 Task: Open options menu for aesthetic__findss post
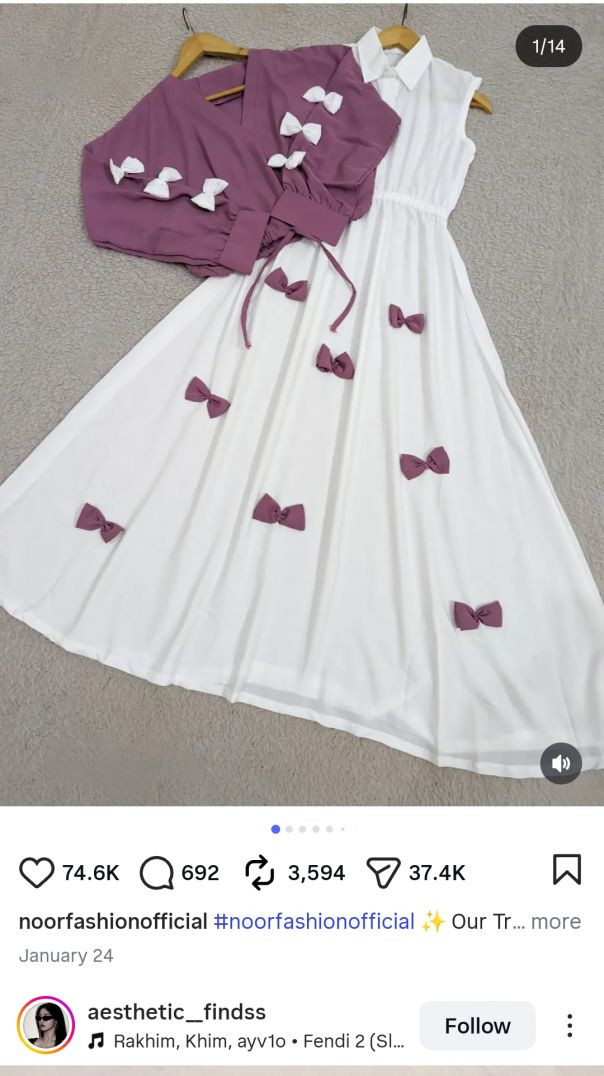569,1026
